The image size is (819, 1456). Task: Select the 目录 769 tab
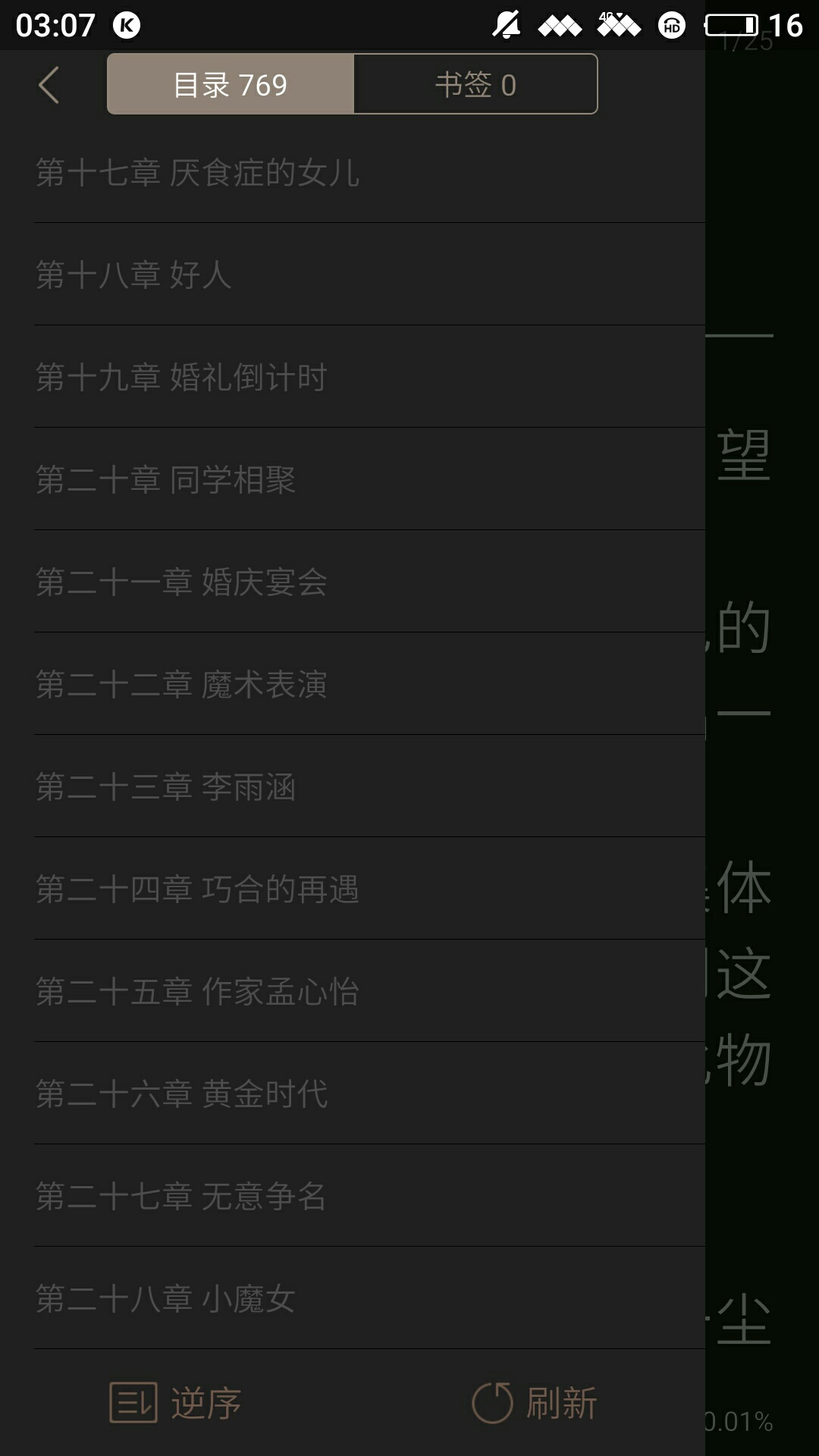(231, 85)
